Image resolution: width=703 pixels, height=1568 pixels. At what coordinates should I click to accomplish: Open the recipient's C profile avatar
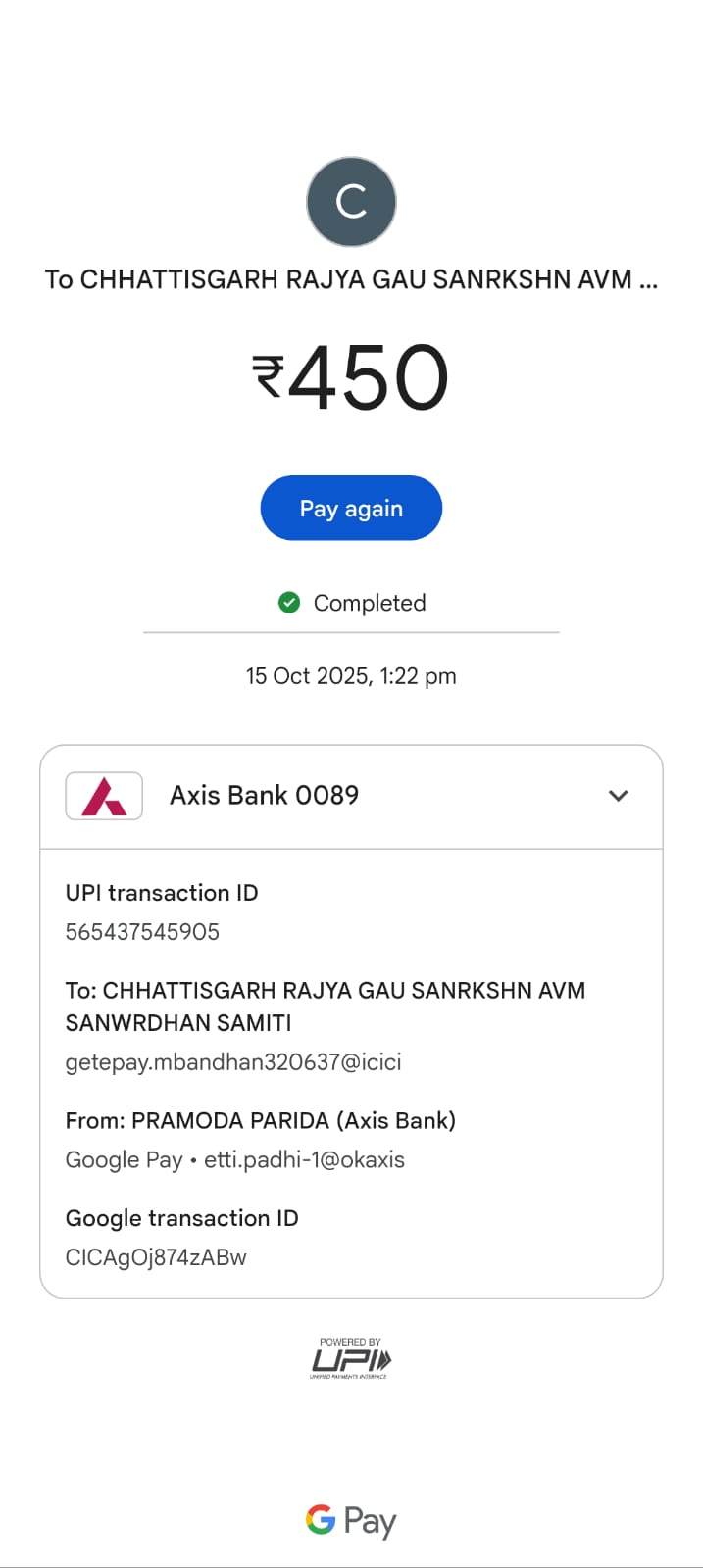(x=351, y=202)
